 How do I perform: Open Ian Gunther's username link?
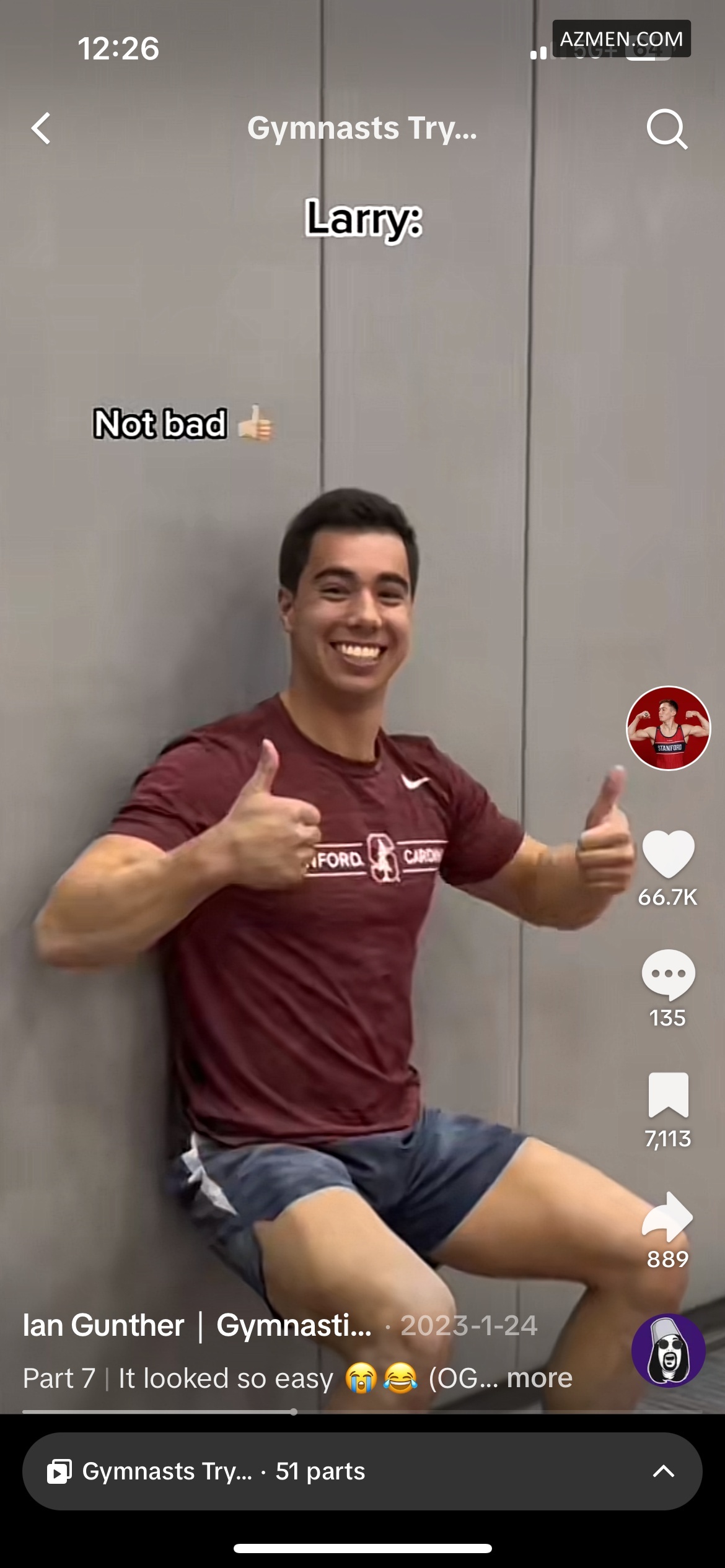point(197,1326)
